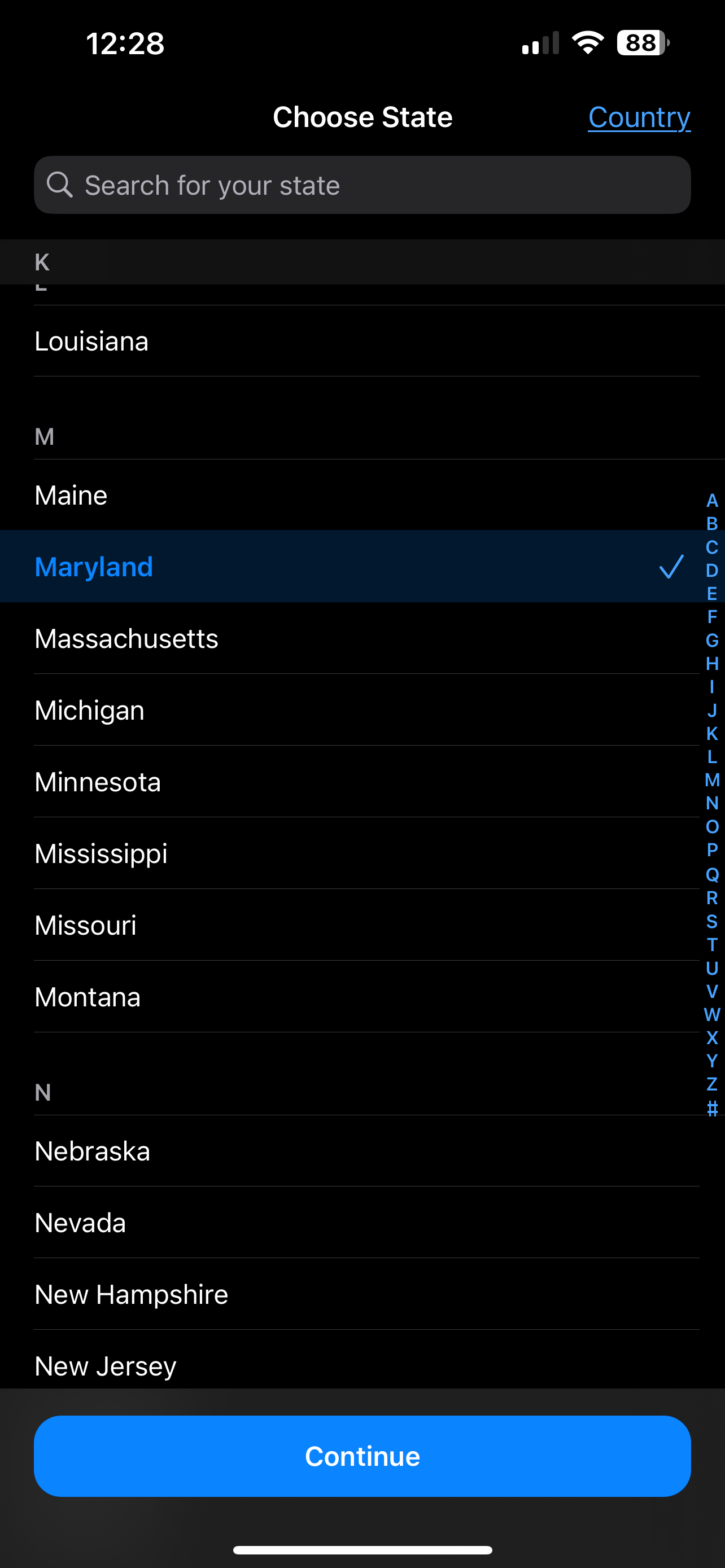The height and width of the screenshot is (1568, 725).
Task: Choose New Jersey
Action: tap(362, 1365)
